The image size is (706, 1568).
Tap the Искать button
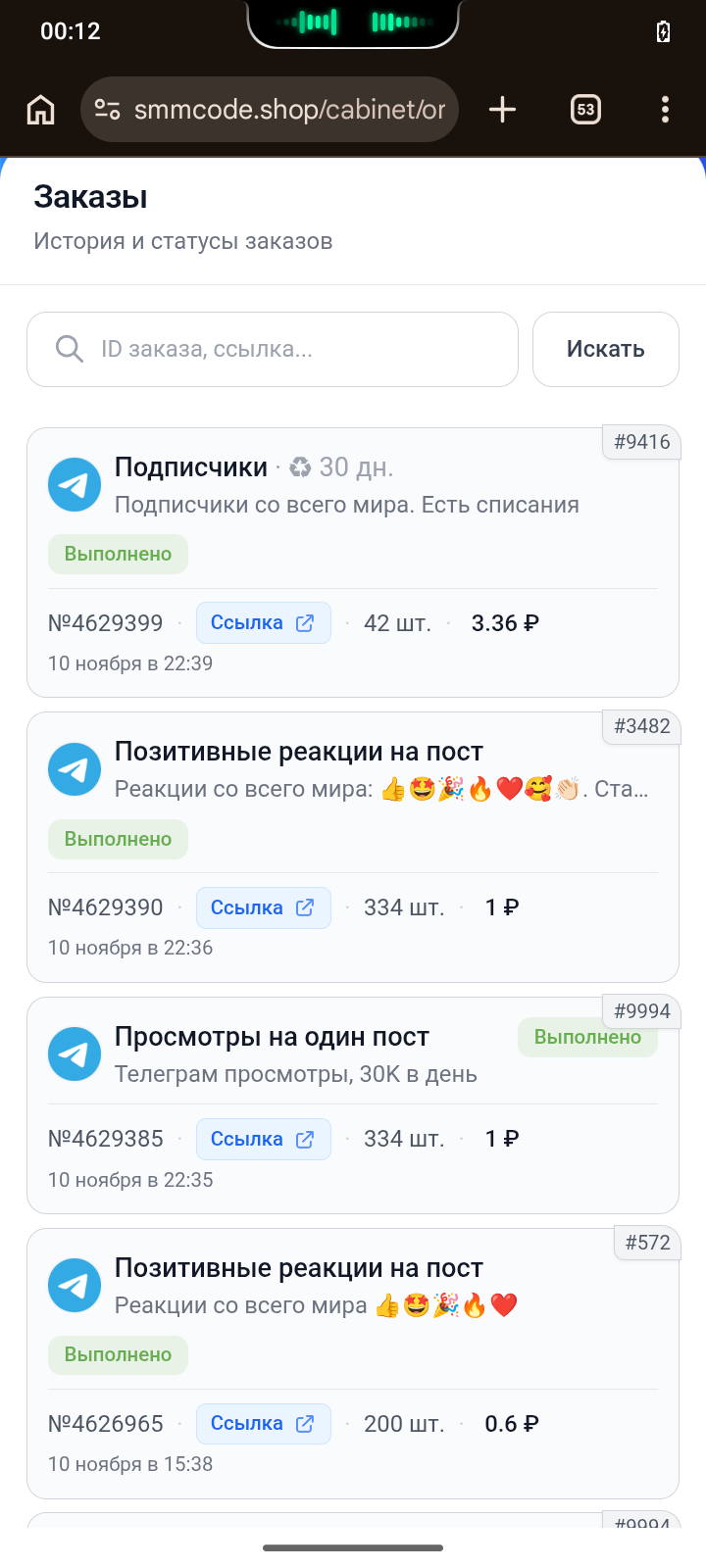[x=605, y=349]
